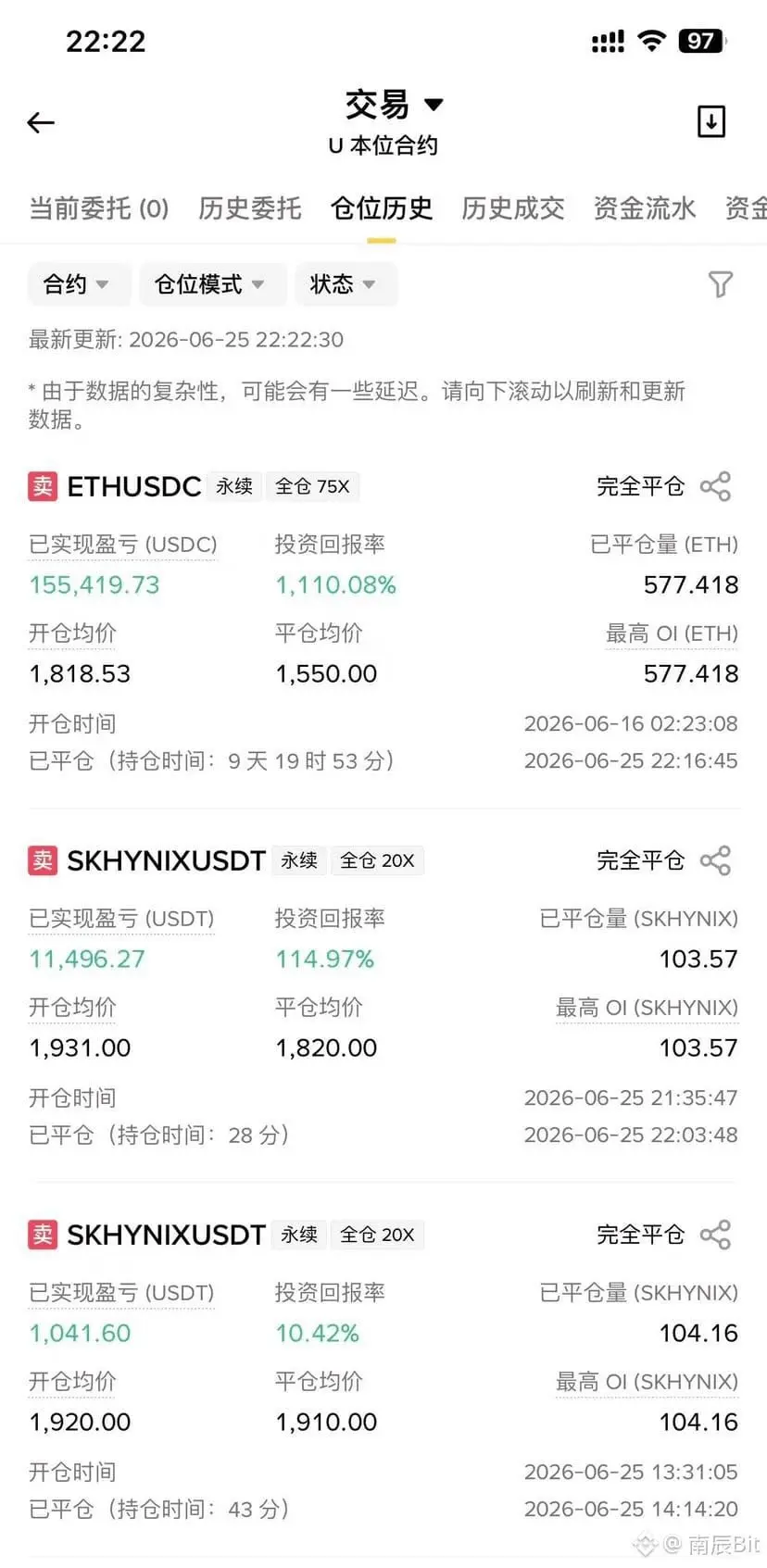Open the 交易 title dropdown
Screen dimensions: 767x1568
pos(395,105)
